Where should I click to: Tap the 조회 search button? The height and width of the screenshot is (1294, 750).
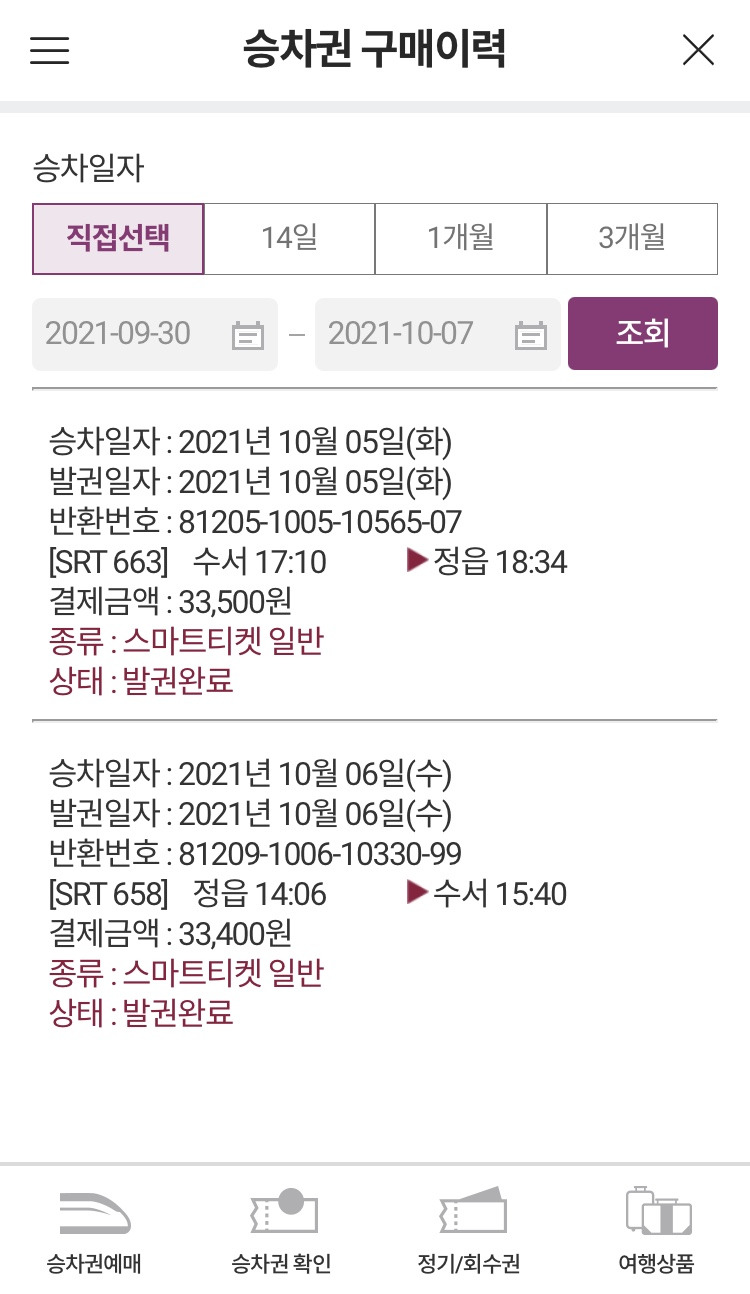click(643, 334)
